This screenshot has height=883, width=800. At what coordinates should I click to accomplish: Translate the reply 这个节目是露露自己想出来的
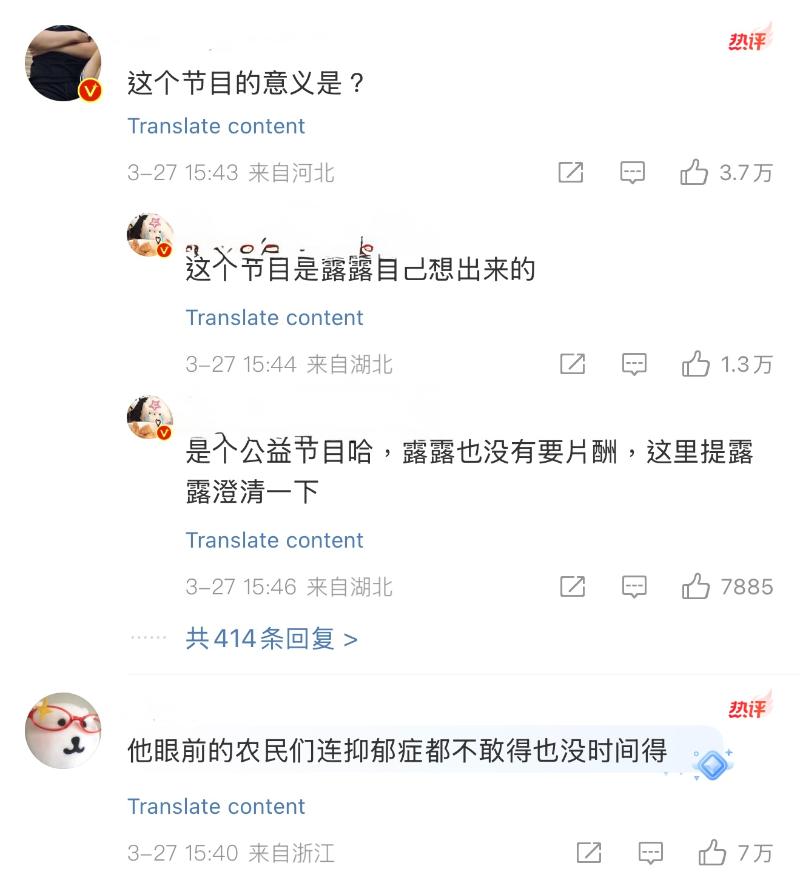[274, 318]
